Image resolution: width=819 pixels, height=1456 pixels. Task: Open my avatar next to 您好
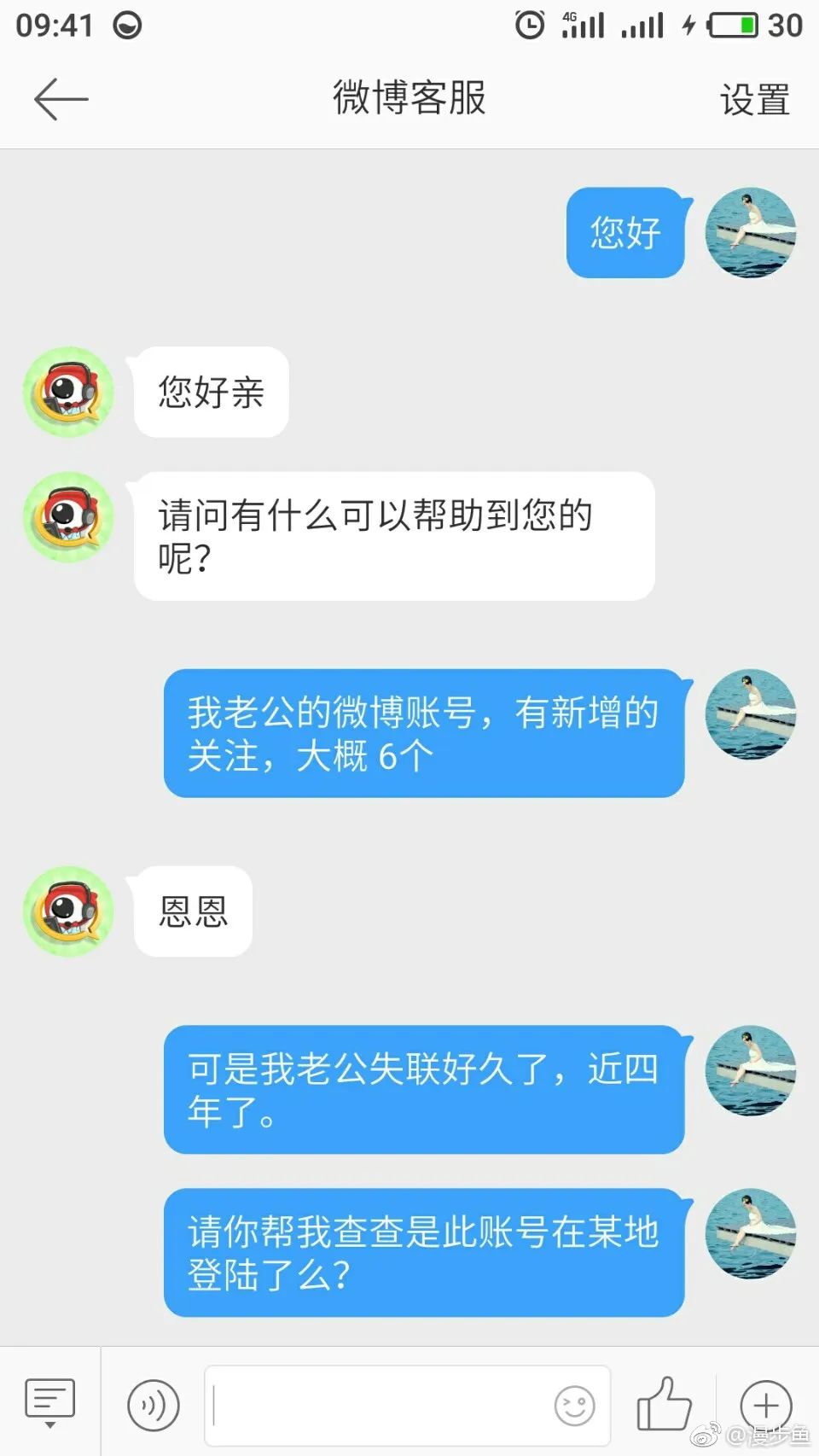(750, 232)
